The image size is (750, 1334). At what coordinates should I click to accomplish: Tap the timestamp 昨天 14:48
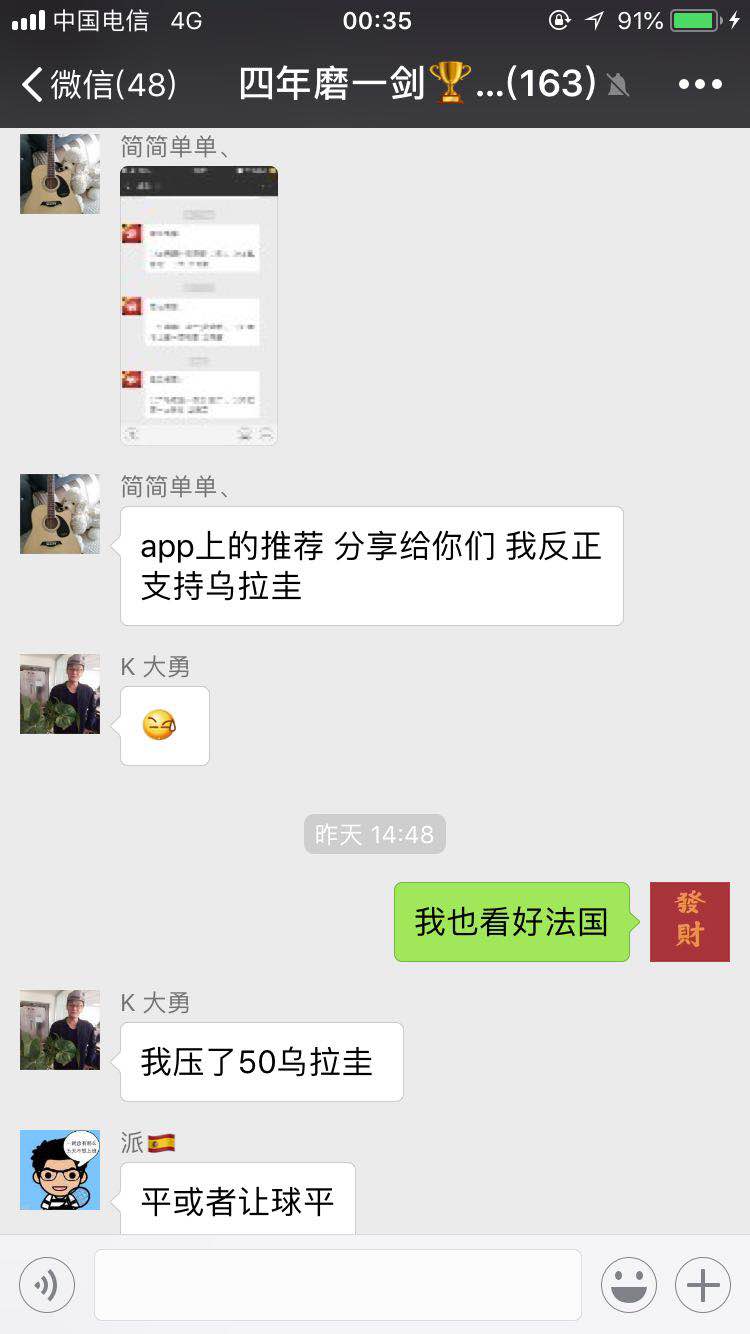(x=374, y=833)
